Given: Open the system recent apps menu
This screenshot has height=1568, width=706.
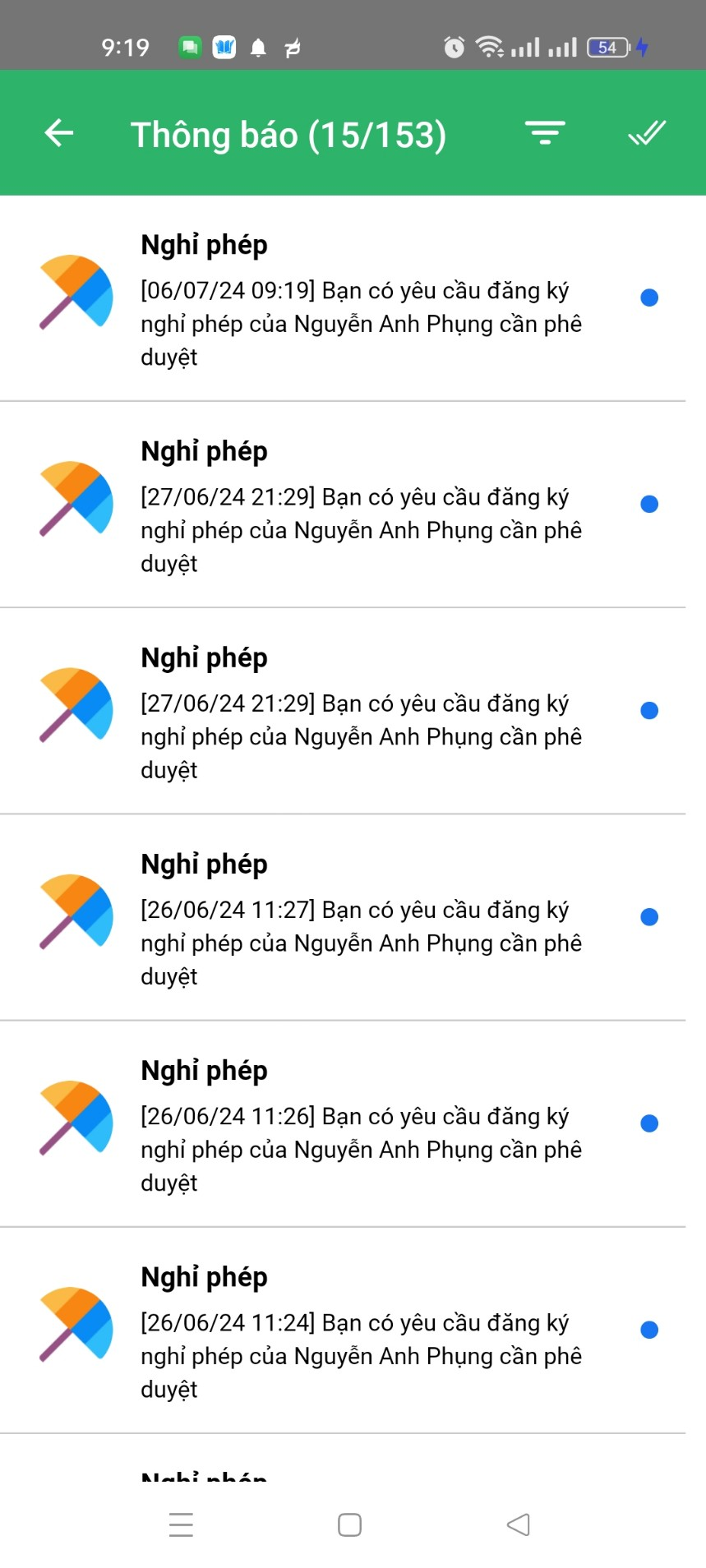Looking at the screenshot, I should (x=181, y=1525).
